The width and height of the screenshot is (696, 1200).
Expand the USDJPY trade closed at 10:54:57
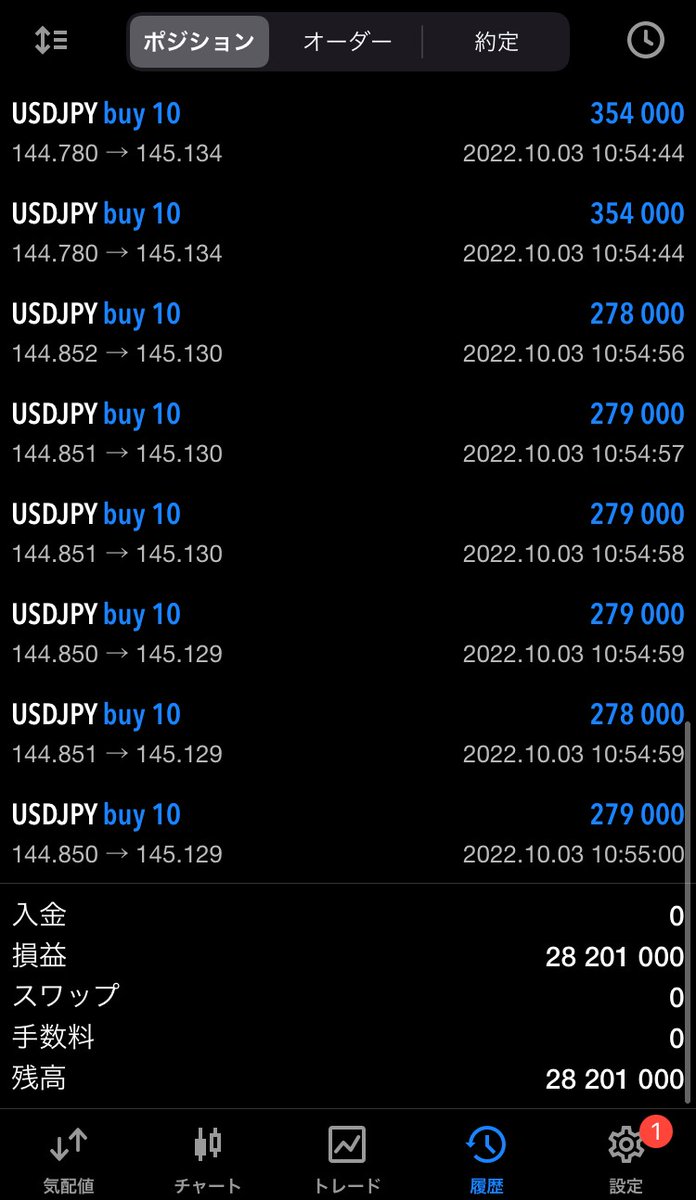coord(348,433)
